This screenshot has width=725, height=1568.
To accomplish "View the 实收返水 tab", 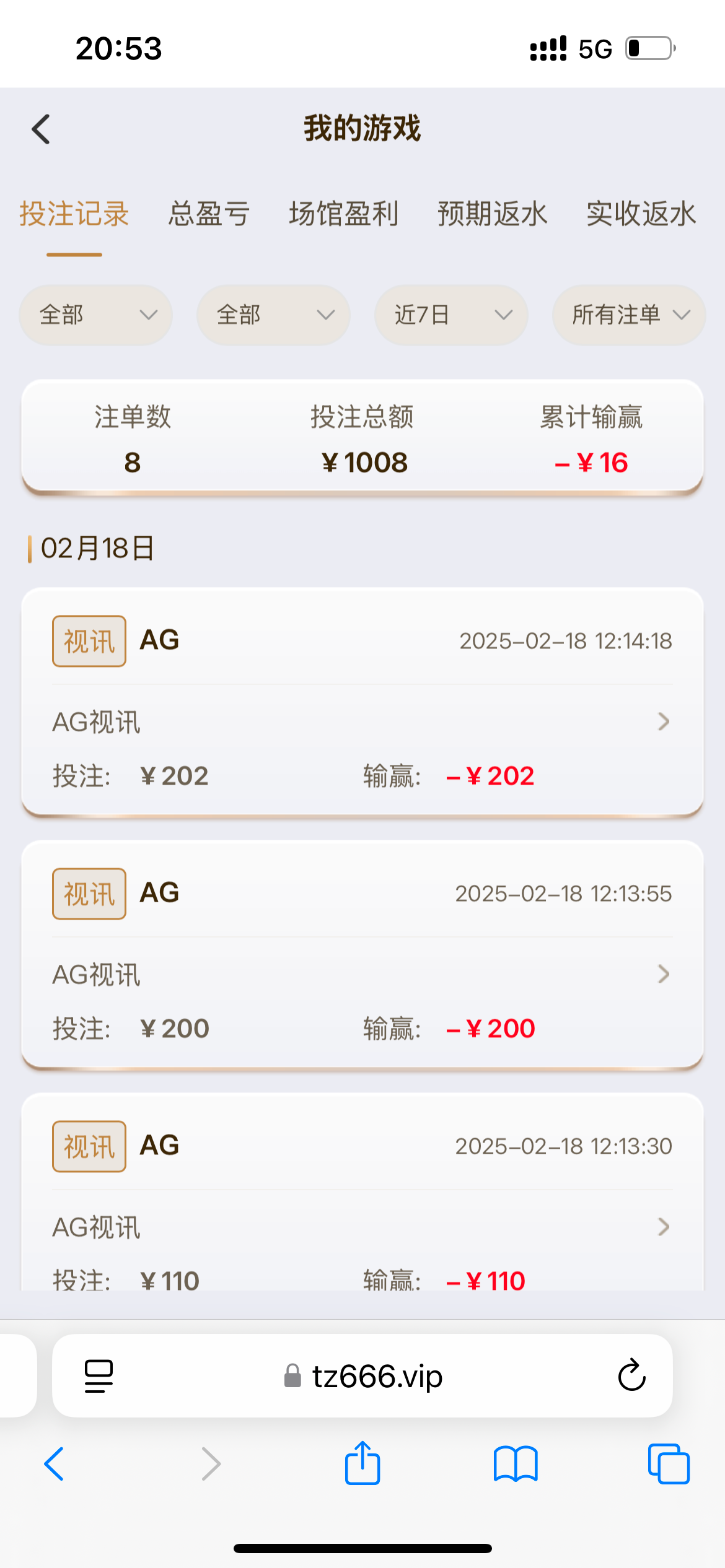I will pyautogui.click(x=641, y=214).
